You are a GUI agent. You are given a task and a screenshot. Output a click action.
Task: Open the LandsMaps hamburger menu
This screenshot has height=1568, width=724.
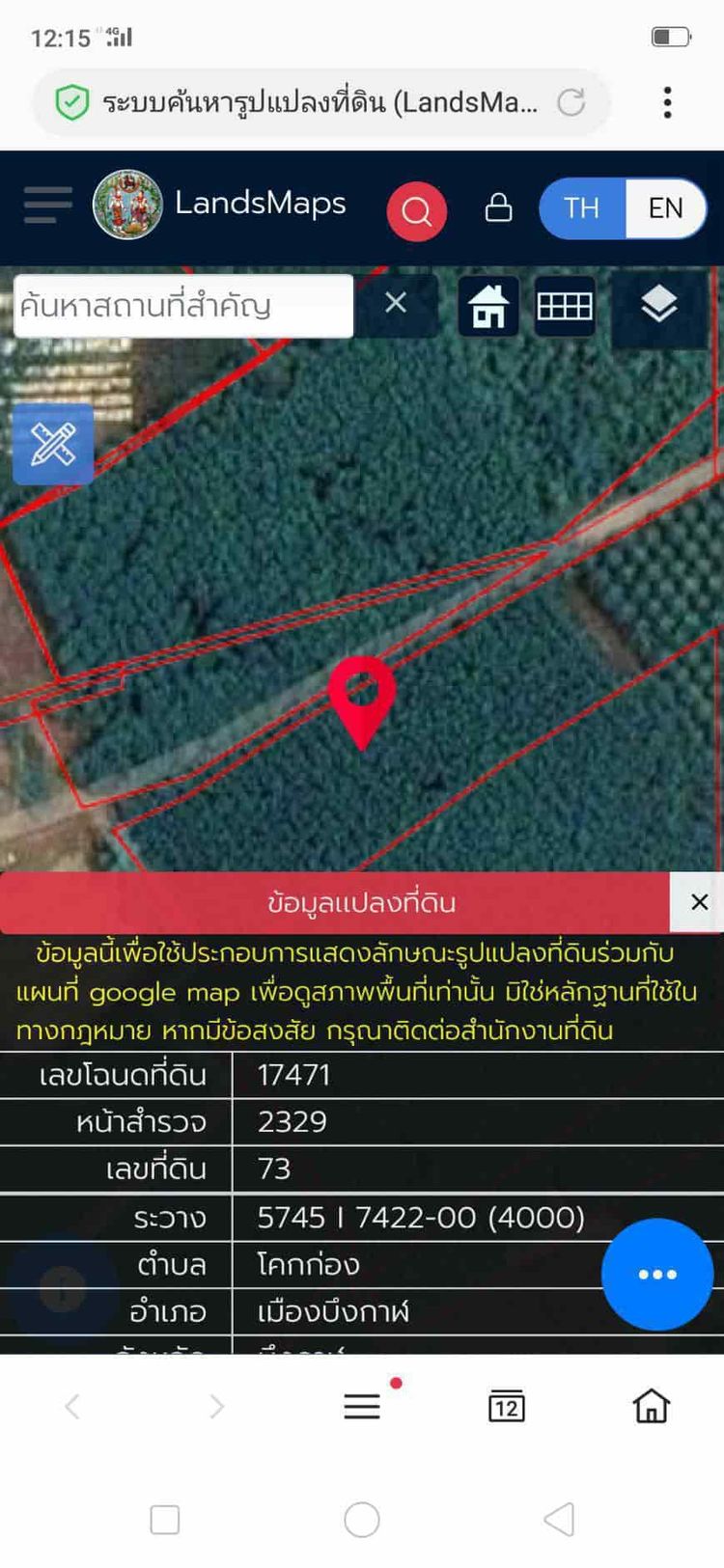pos(47,206)
